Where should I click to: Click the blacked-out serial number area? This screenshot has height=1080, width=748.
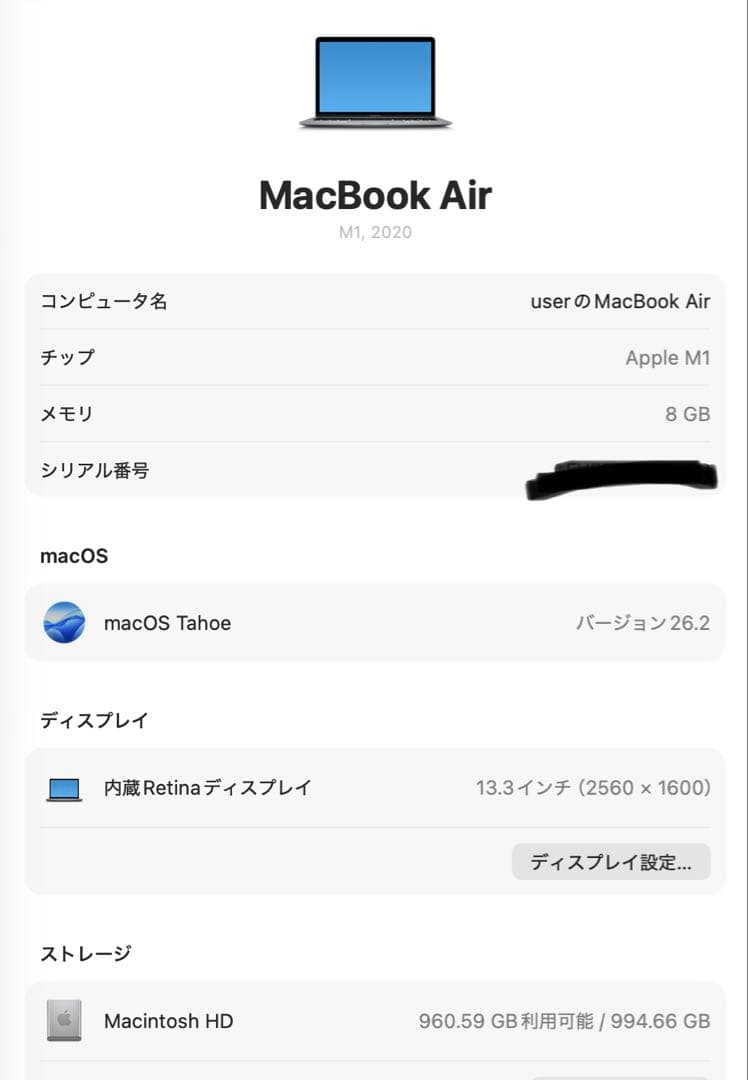620,477
